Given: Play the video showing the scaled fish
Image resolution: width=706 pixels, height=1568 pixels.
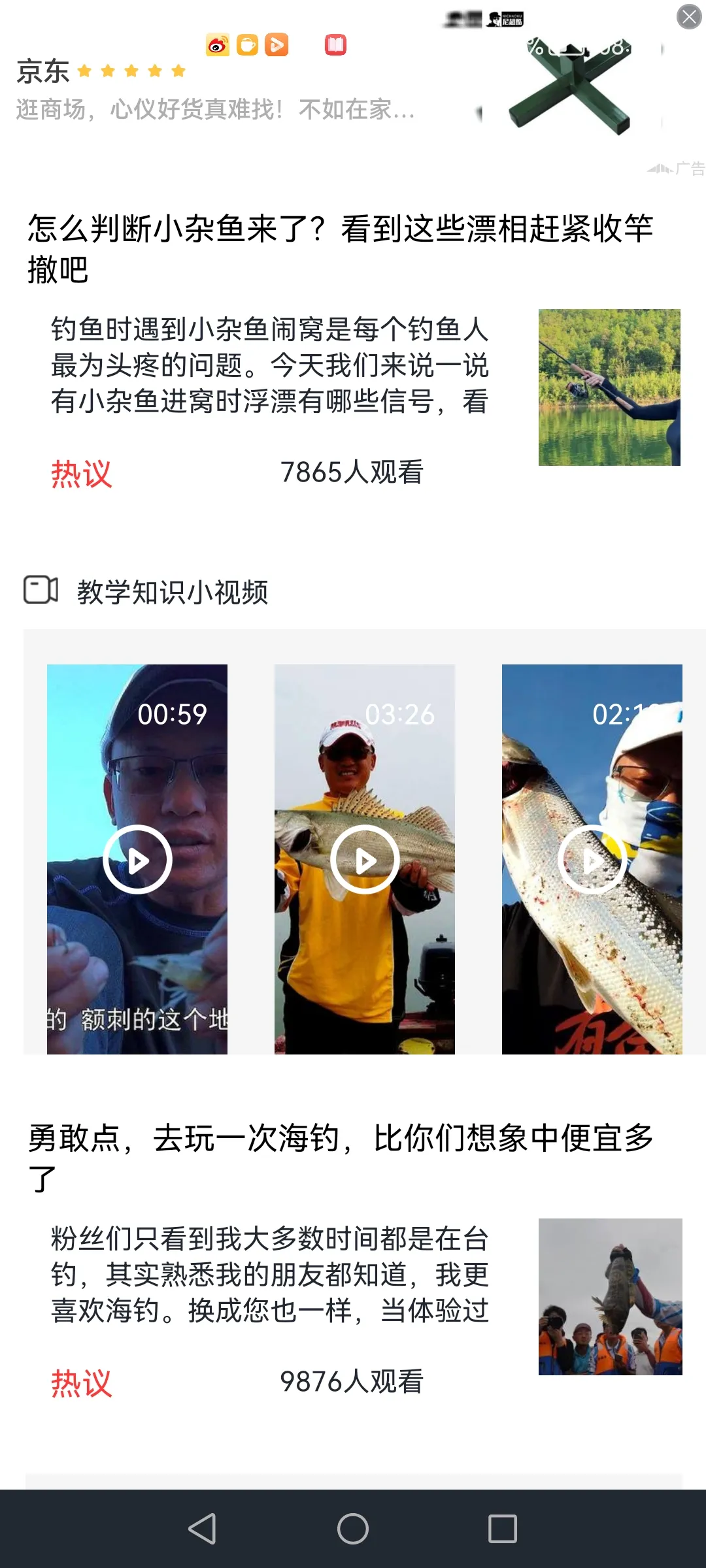Looking at the screenshot, I should 592,861.
